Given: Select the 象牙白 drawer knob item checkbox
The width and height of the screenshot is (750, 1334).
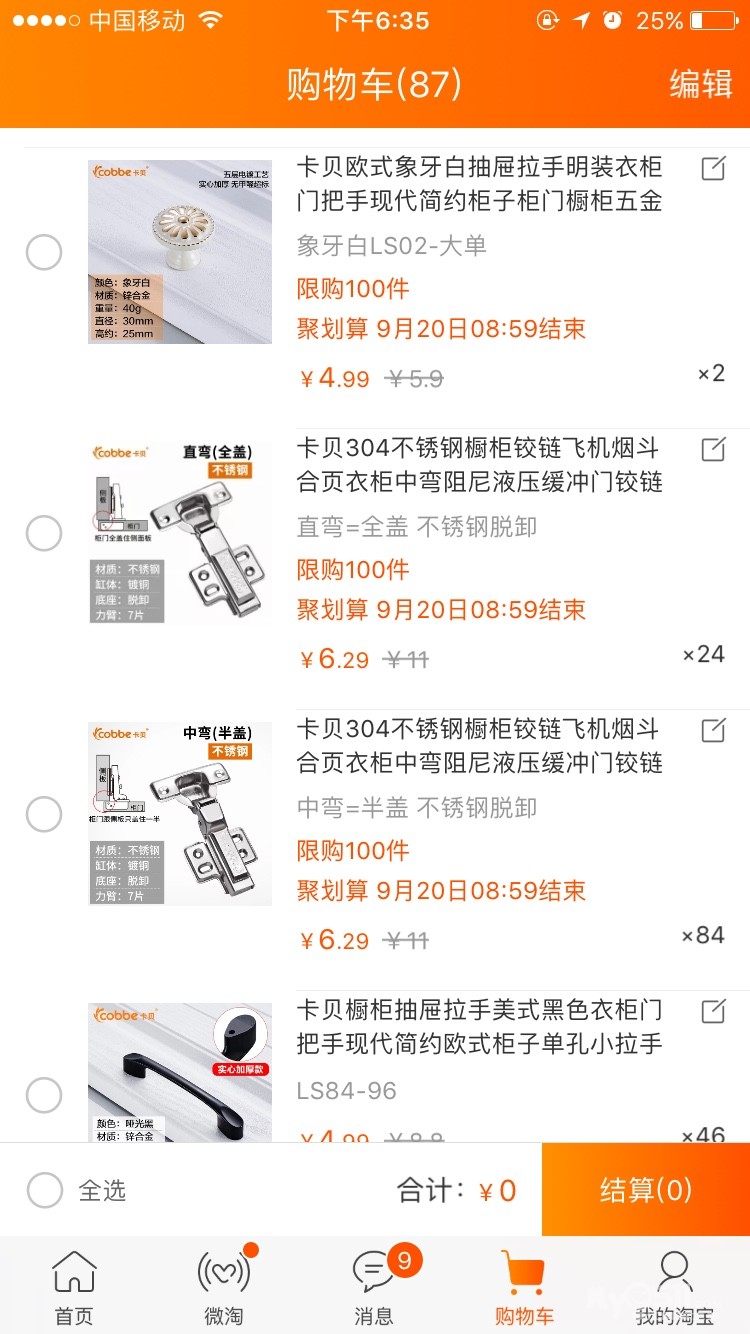Looking at the screenshot, I should tap(44, 252).
